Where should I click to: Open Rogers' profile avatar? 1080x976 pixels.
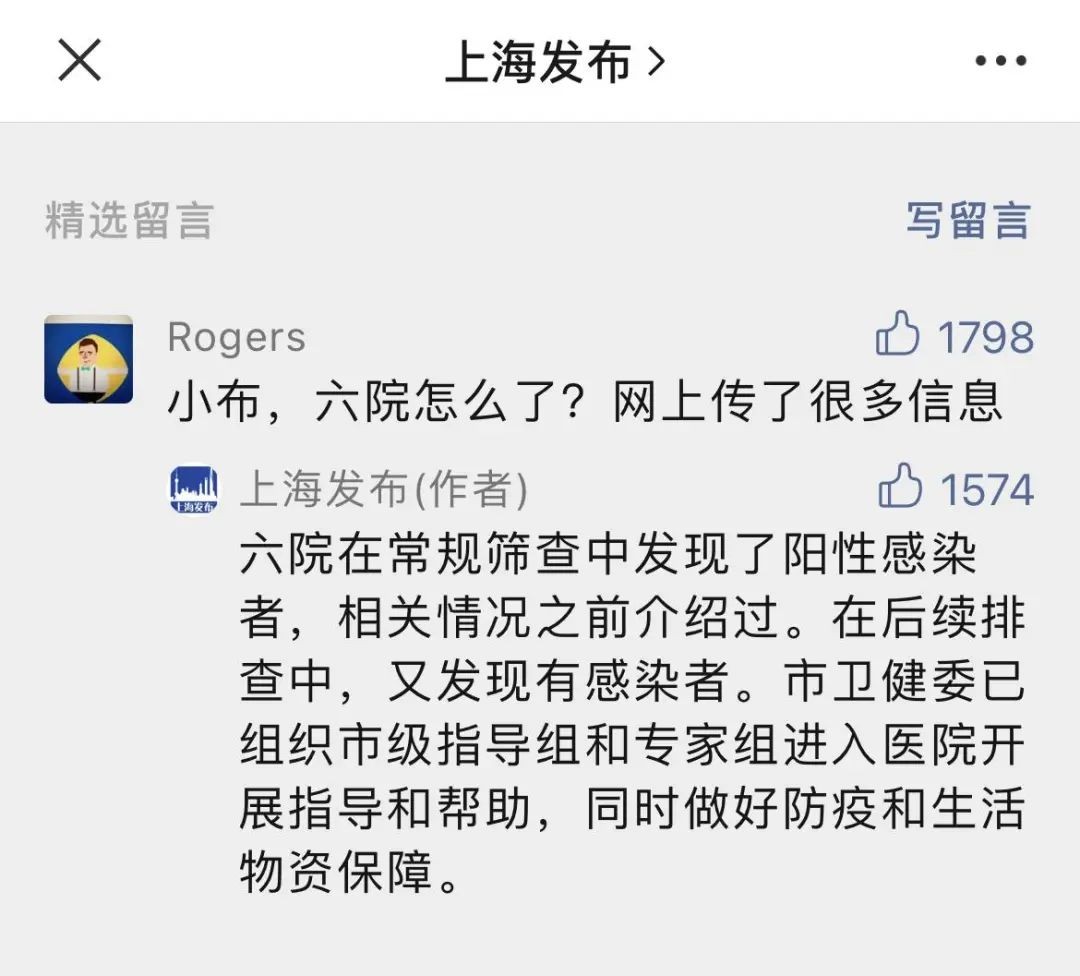(x=88, y=359)
